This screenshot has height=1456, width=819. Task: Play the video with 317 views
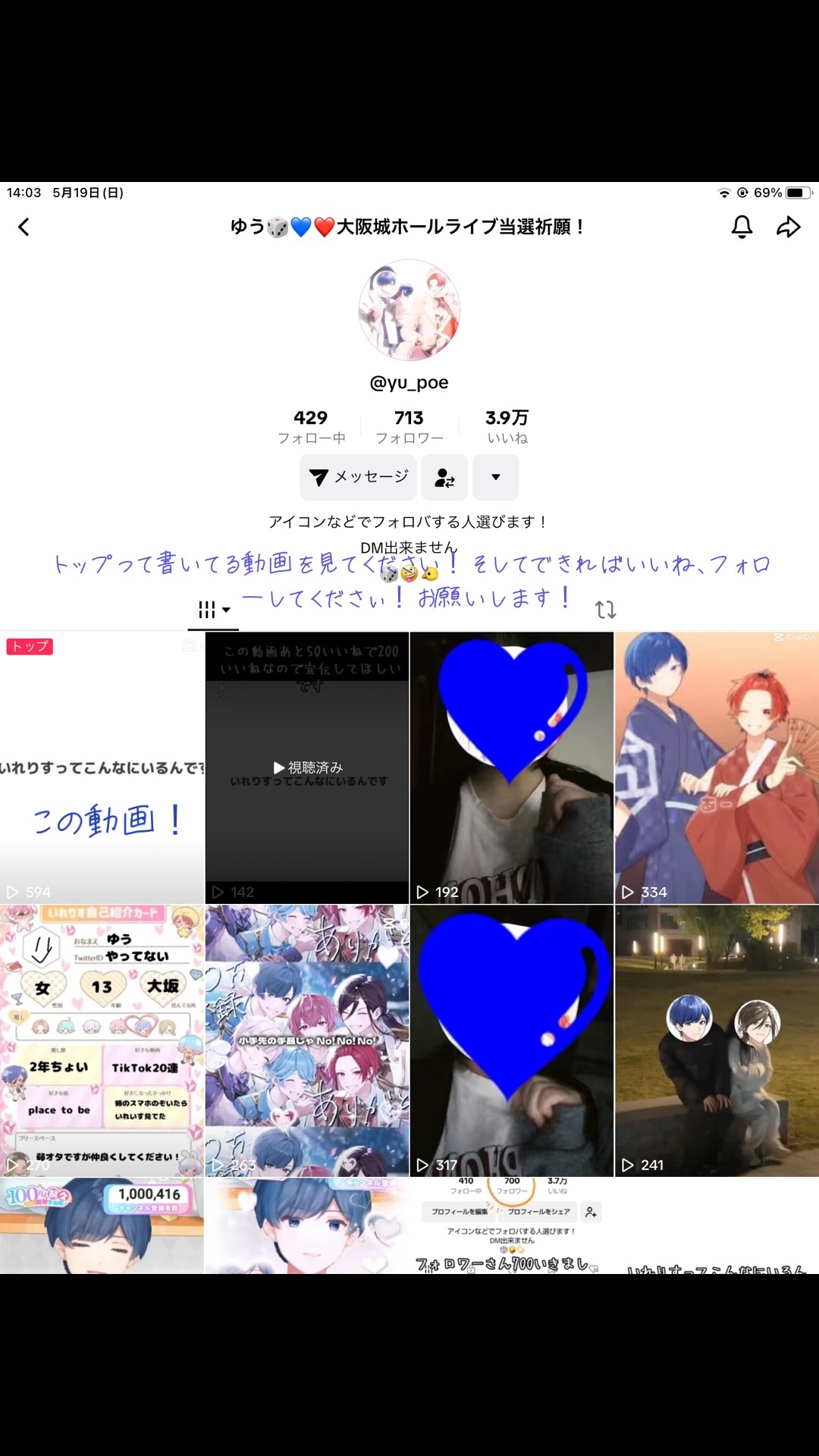tap(512, 1040)
